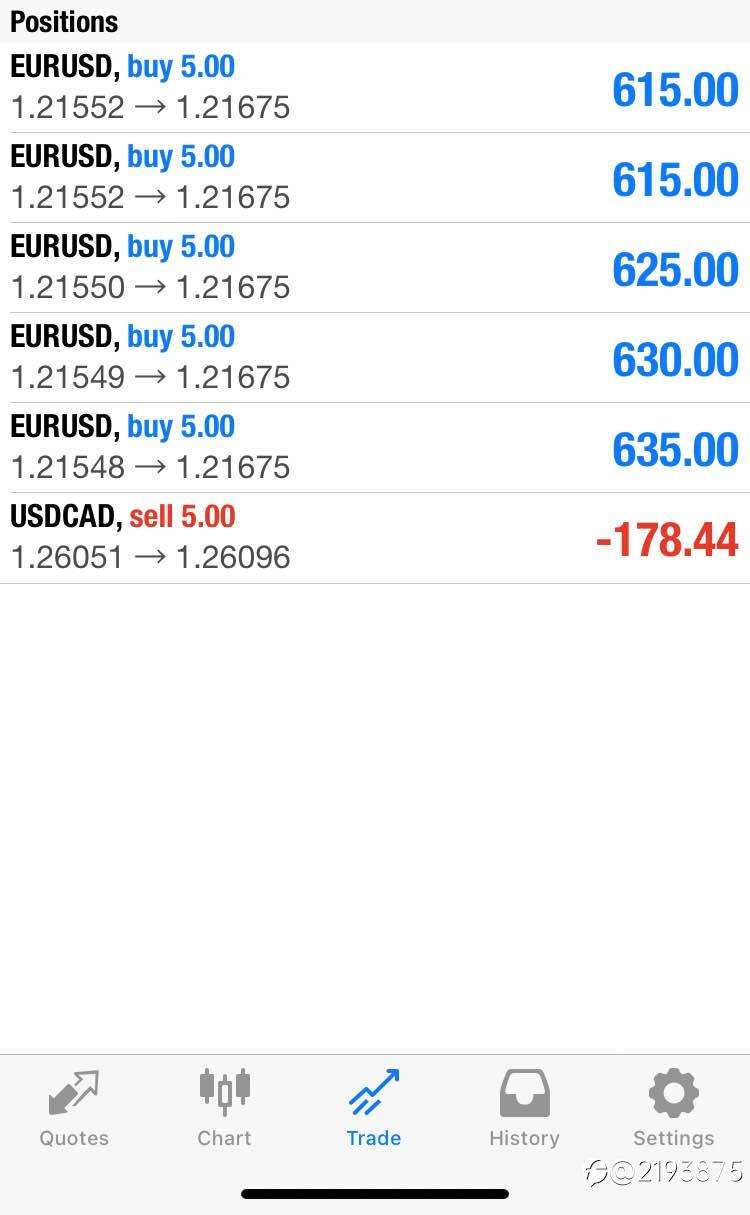Open the Chart tab
The height and width of the screenshot is (1215, 750).
point(224,1108)
